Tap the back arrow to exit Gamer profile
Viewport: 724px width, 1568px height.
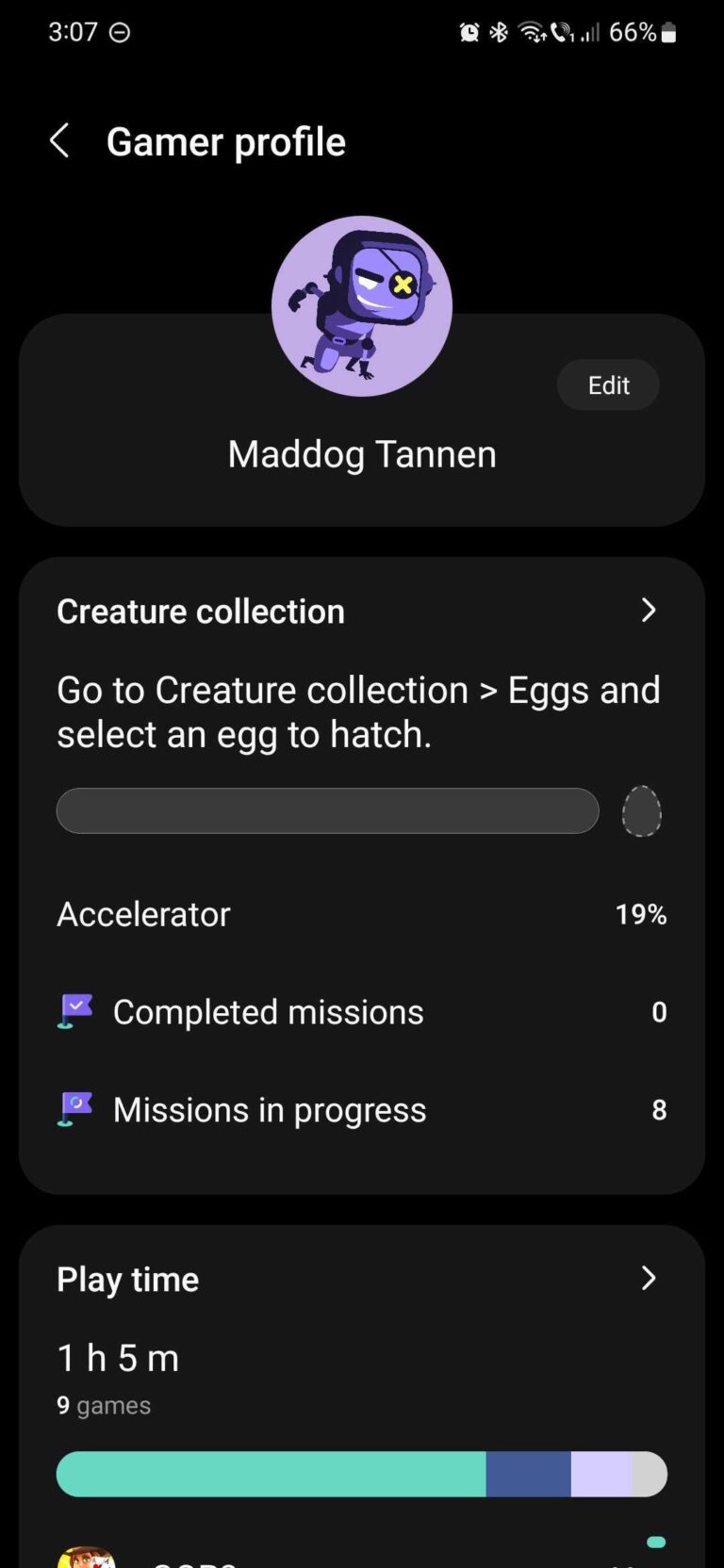[x=59, y=140]
